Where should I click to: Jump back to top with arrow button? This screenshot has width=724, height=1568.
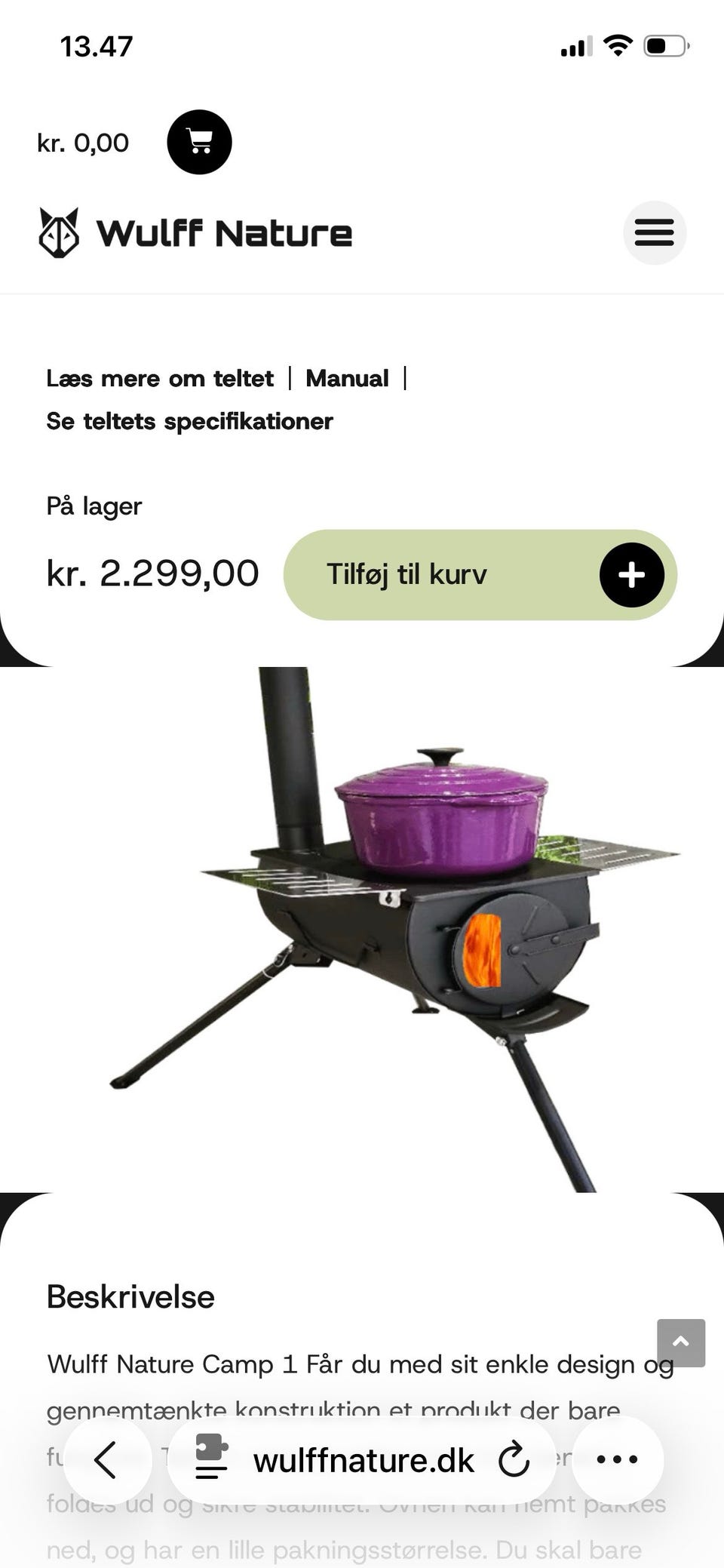[x=681, y=1343]
